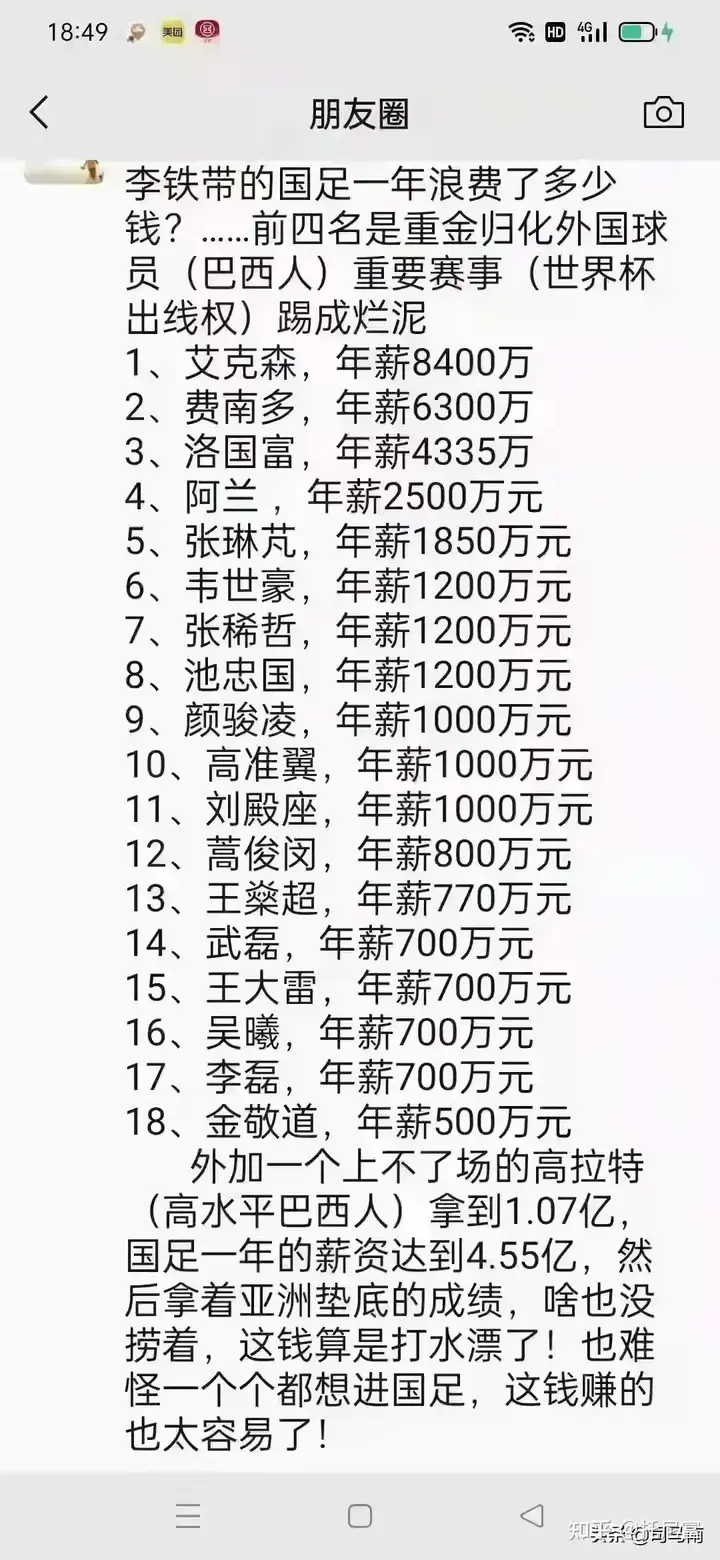Open recent apps from navigation bar
Screen dimensions: 720x1560
coord(188,1516)
